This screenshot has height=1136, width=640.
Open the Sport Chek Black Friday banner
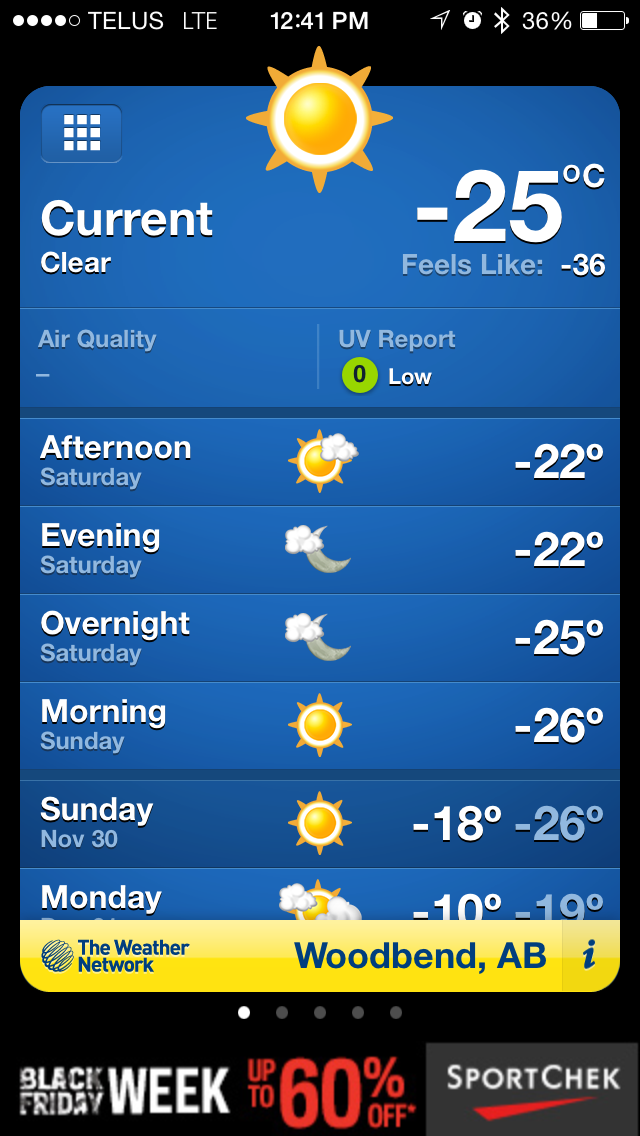(x=320, y=1090)
